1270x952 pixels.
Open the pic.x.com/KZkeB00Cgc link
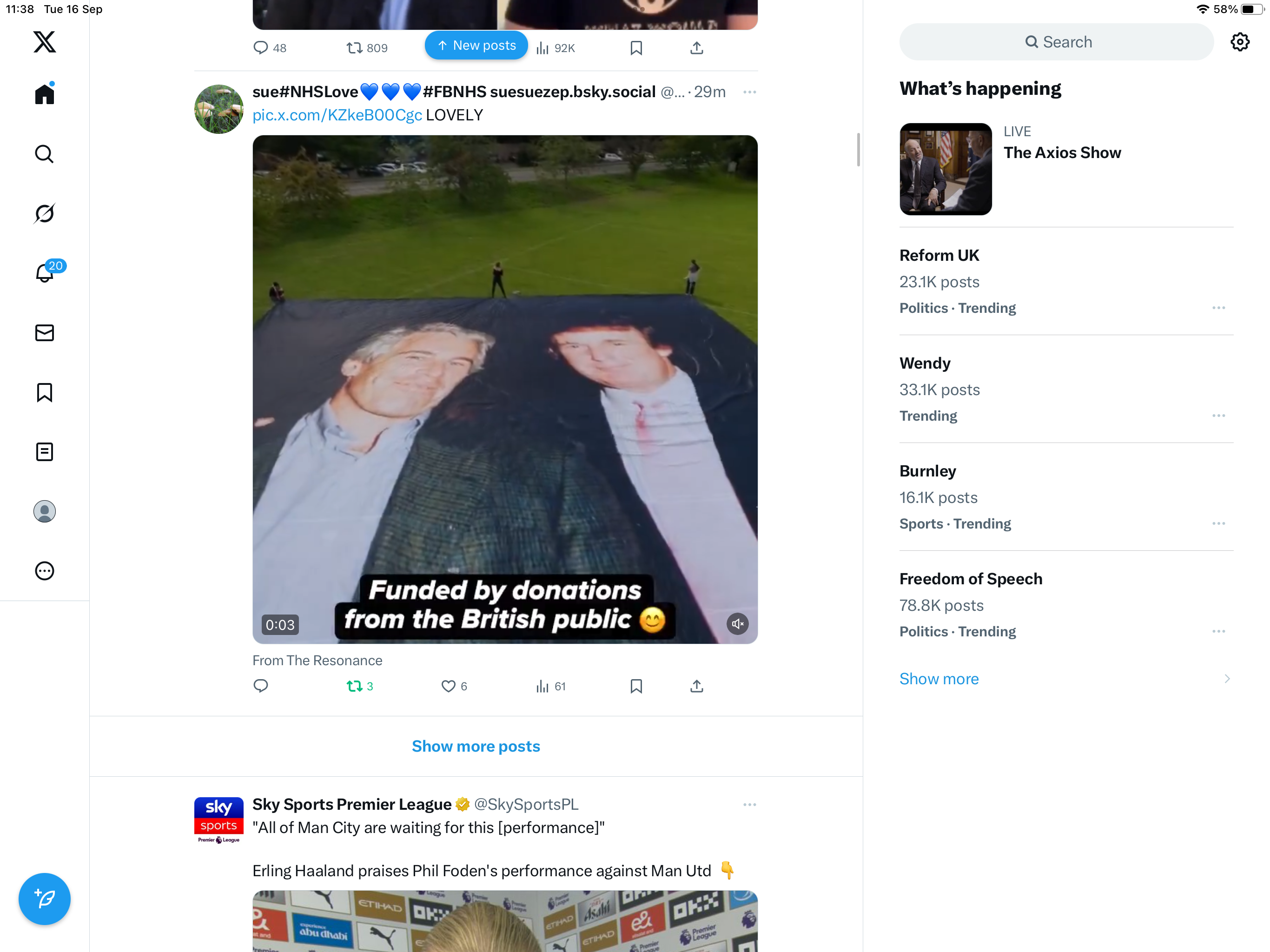click(x=337, y=115)
